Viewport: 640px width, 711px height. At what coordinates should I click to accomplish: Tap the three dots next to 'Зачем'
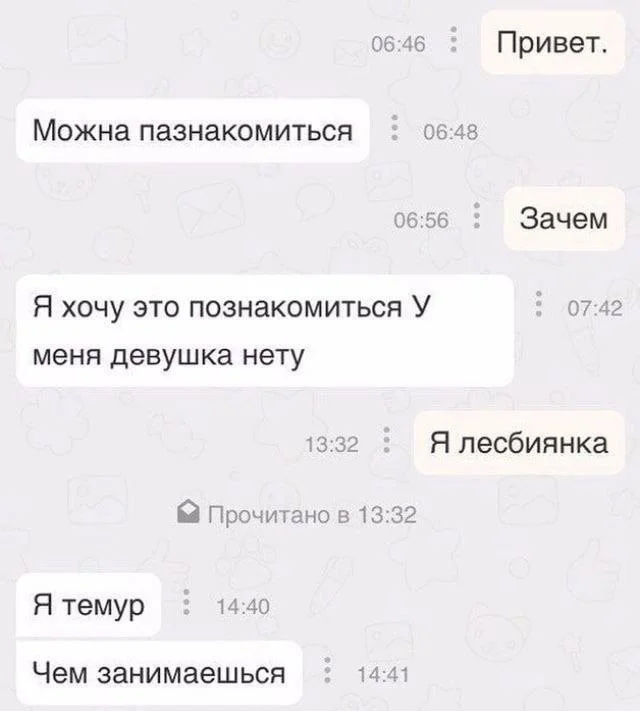click(477, 218)
